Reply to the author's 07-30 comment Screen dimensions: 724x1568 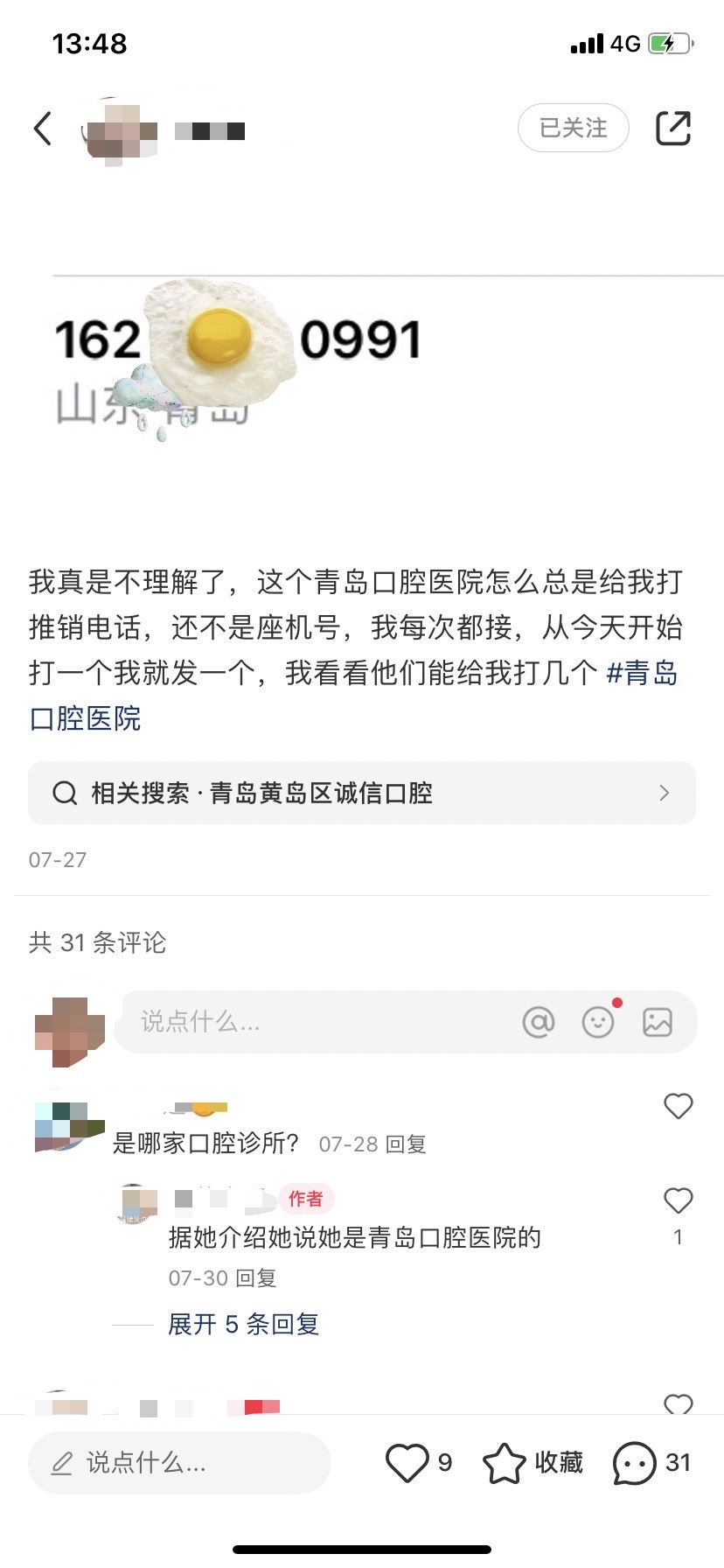[x=255, y=1278]
